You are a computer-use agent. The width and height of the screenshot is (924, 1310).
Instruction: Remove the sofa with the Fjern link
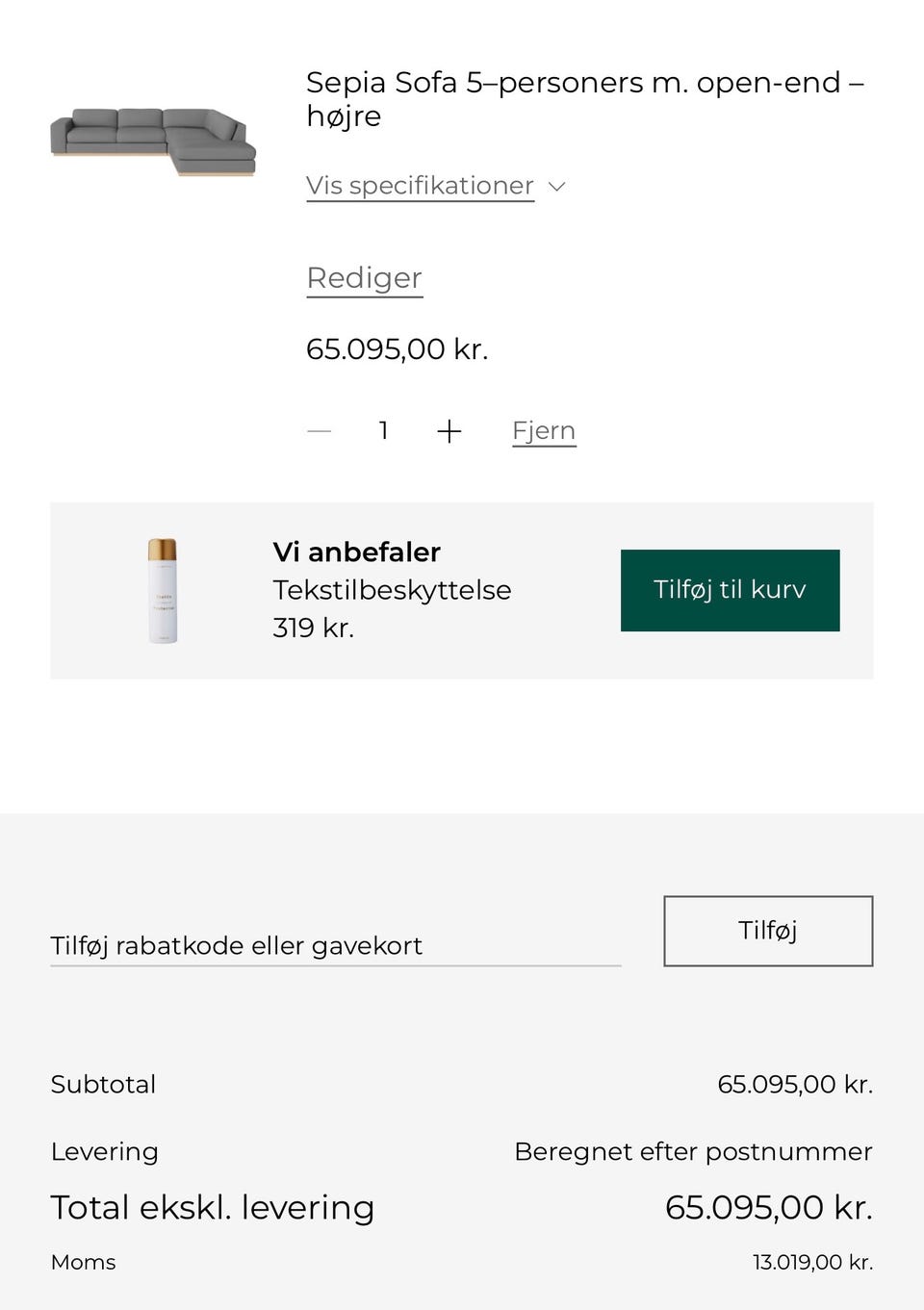543,430
